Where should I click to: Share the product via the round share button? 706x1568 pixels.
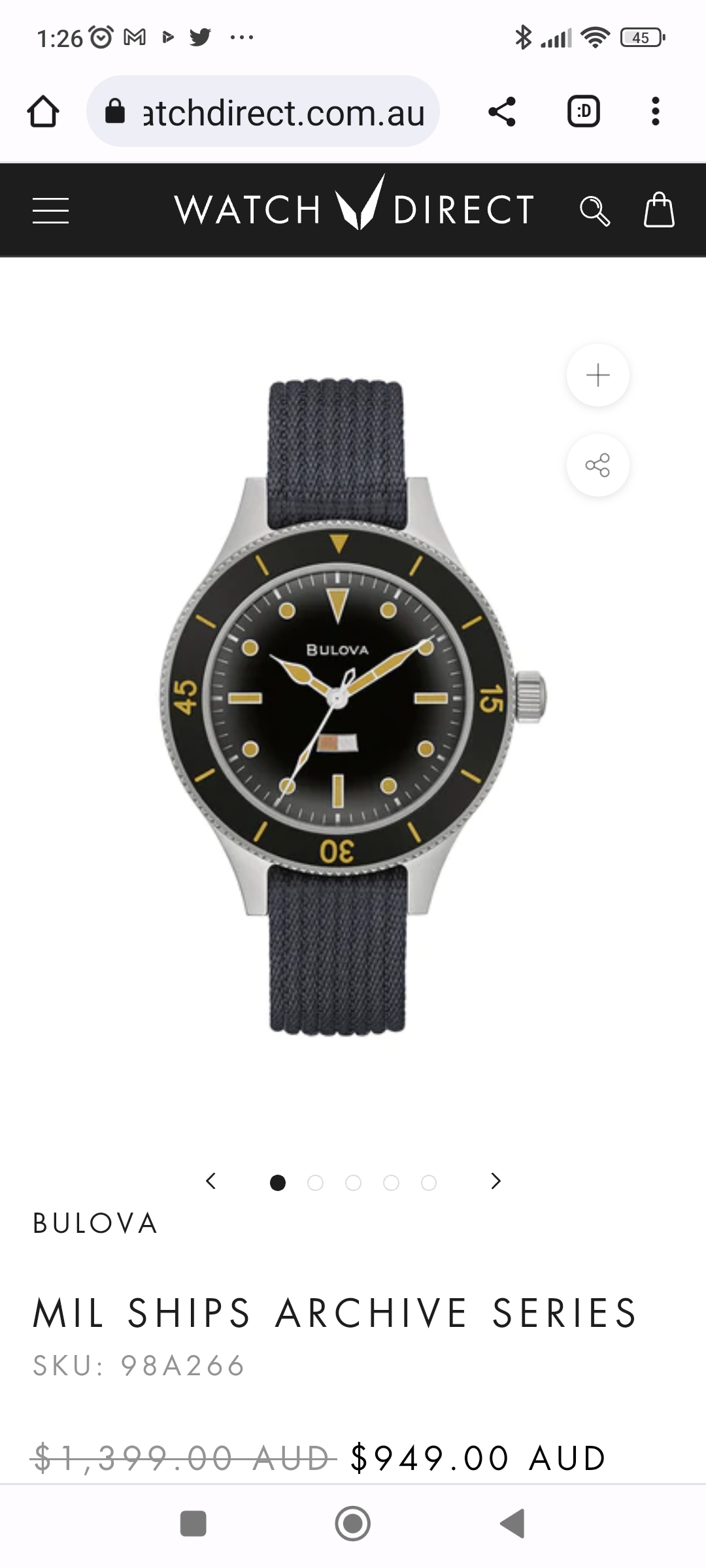click(x=597, y=465)
